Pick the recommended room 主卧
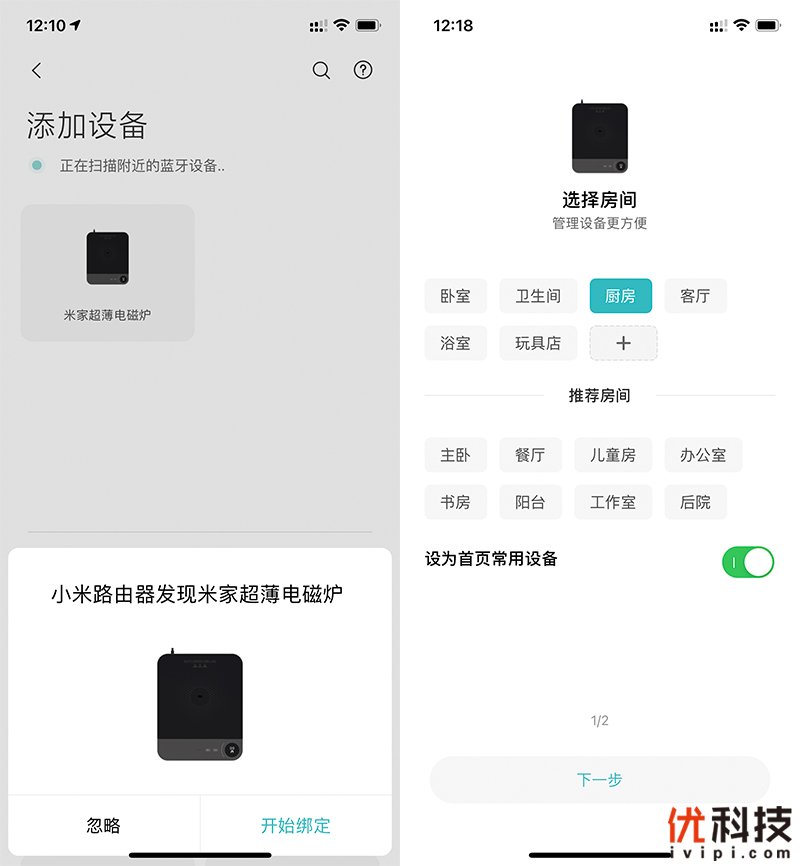 pyautogui.click(x=455, y=455)
